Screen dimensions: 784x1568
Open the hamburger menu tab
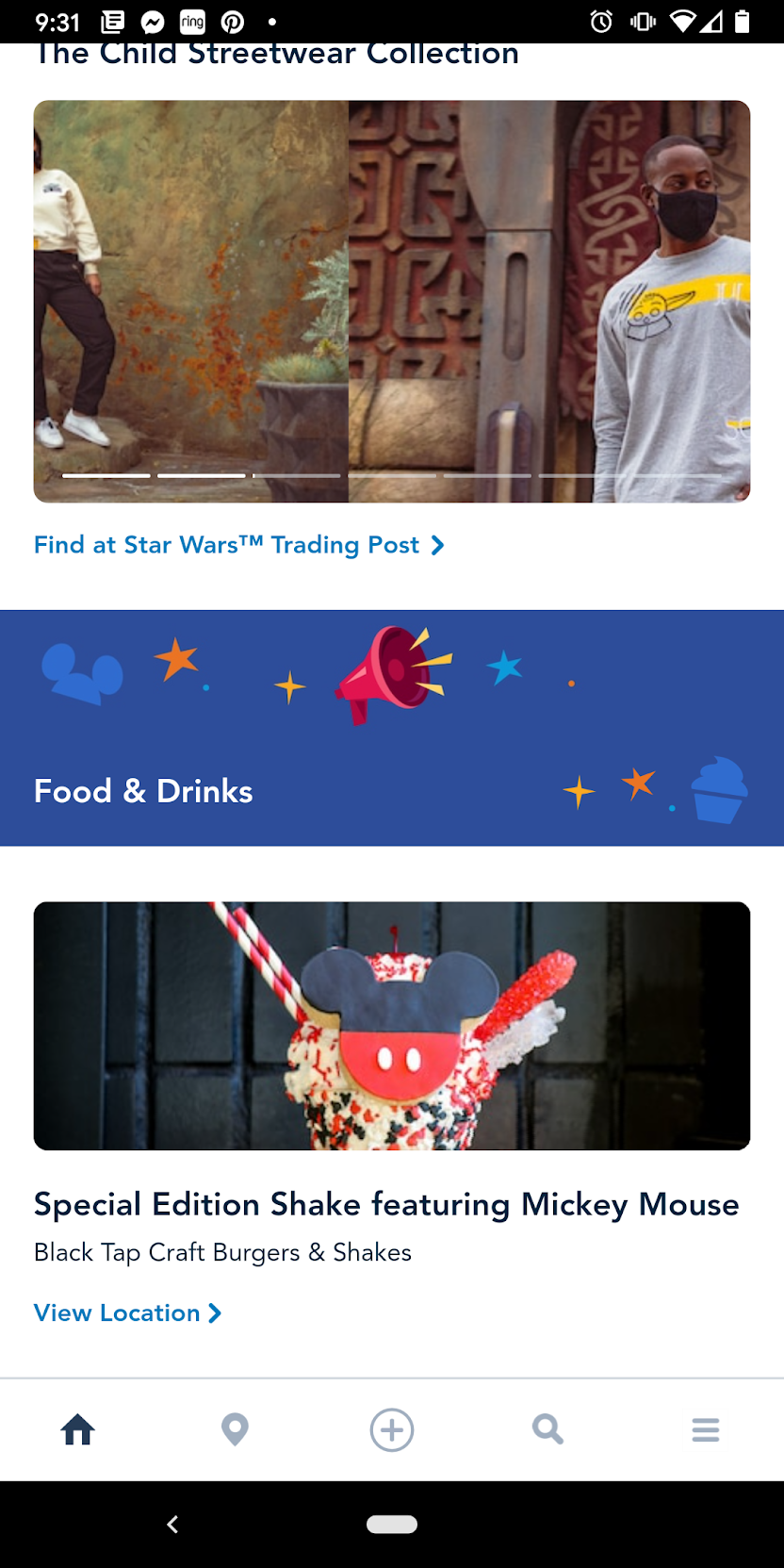coord(705,1429)
